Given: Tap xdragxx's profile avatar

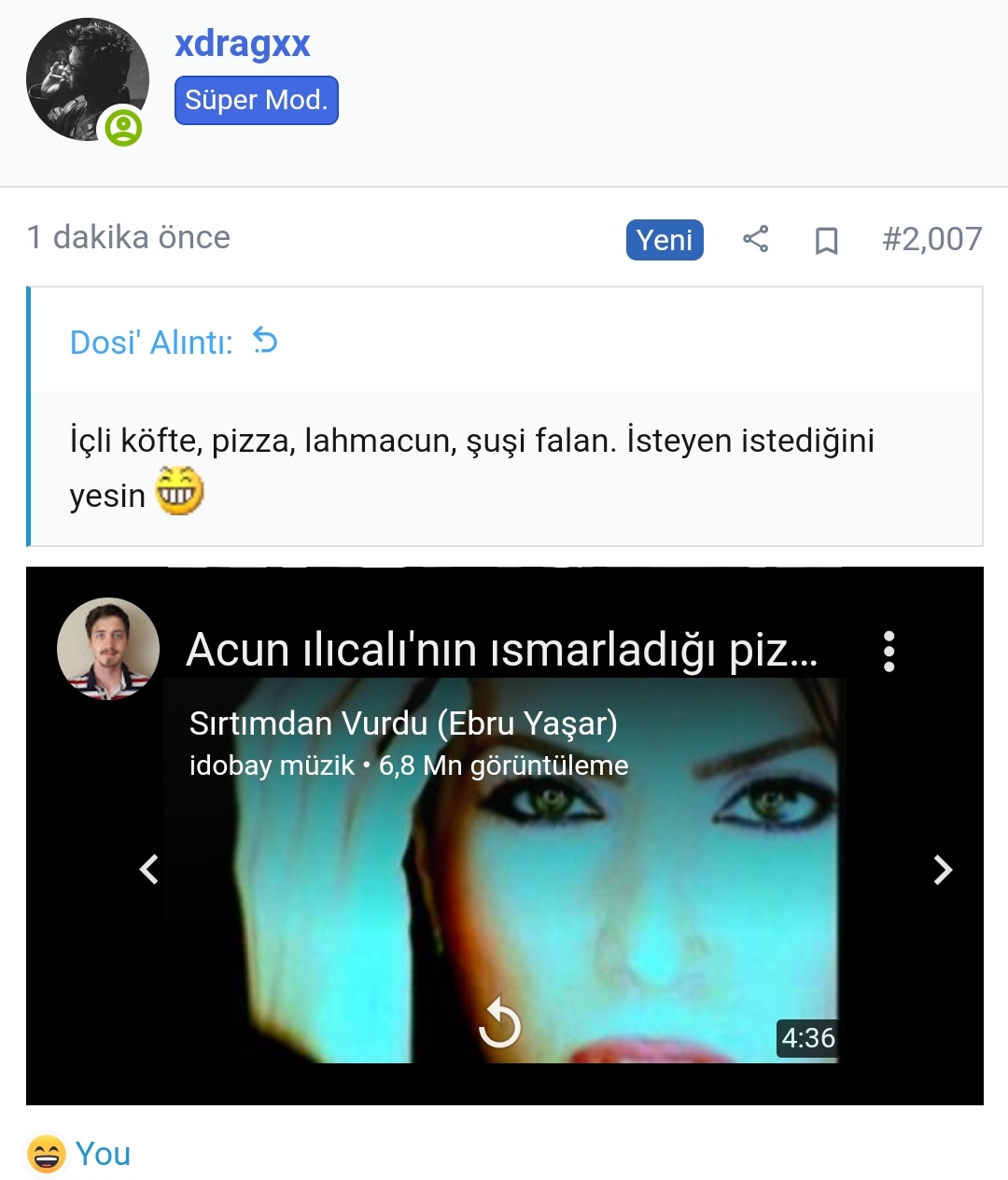Looking at the screenshot, I should tap(87, 80).
